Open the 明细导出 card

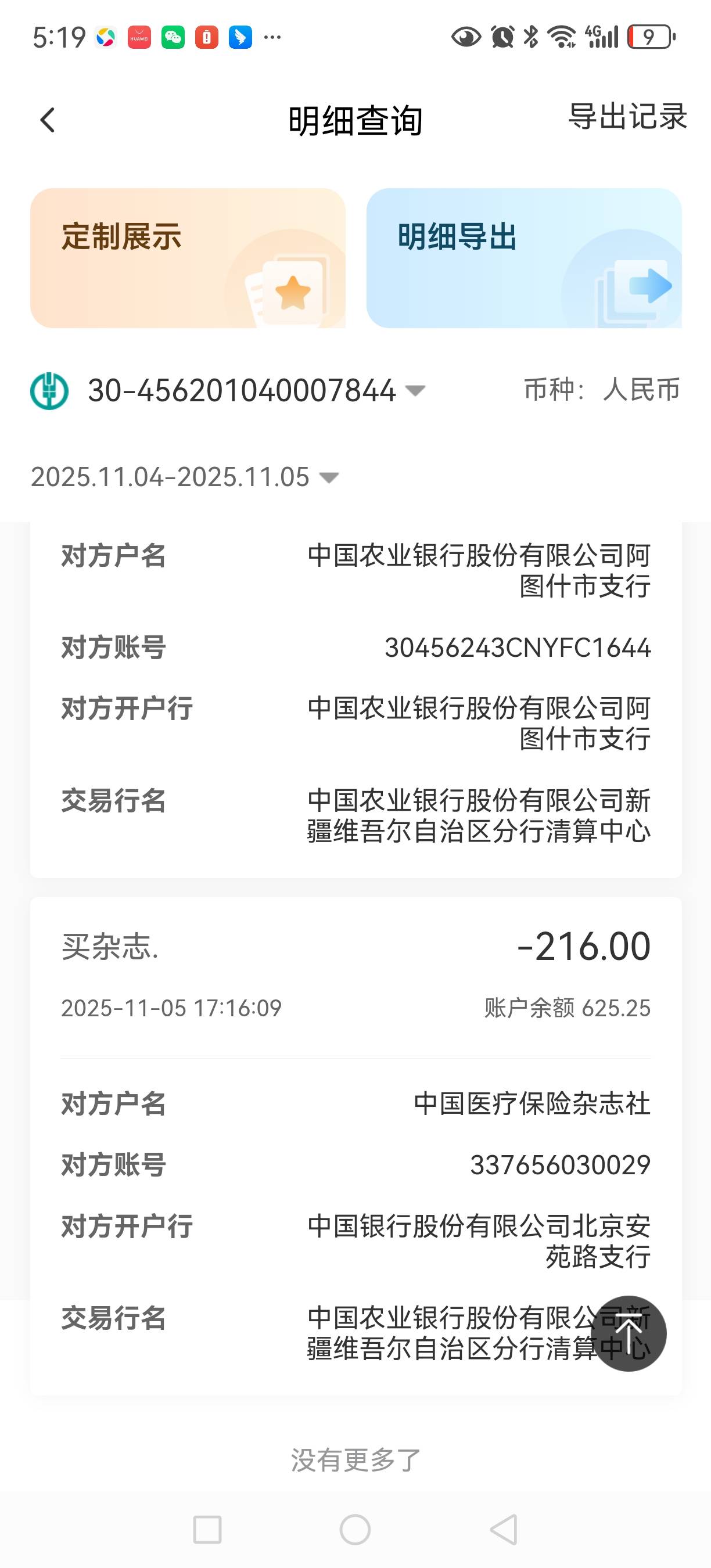523,258
